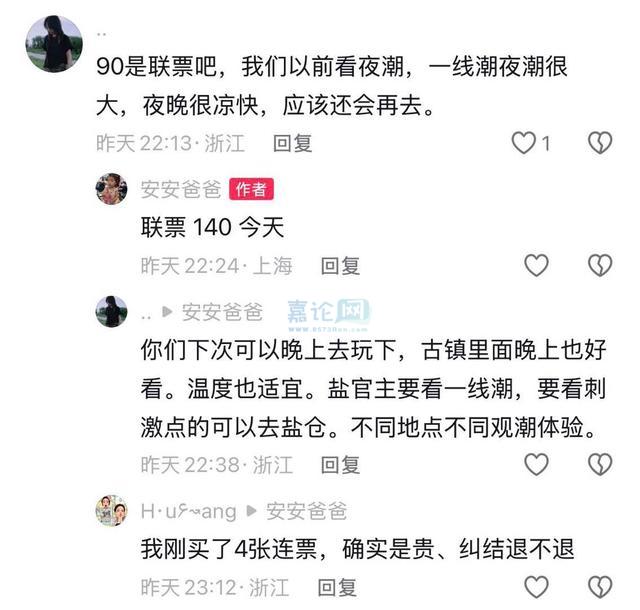Screen dimensions: 640x610
Task: Open the first commenter's large avatar
Action: coord(54,44)
